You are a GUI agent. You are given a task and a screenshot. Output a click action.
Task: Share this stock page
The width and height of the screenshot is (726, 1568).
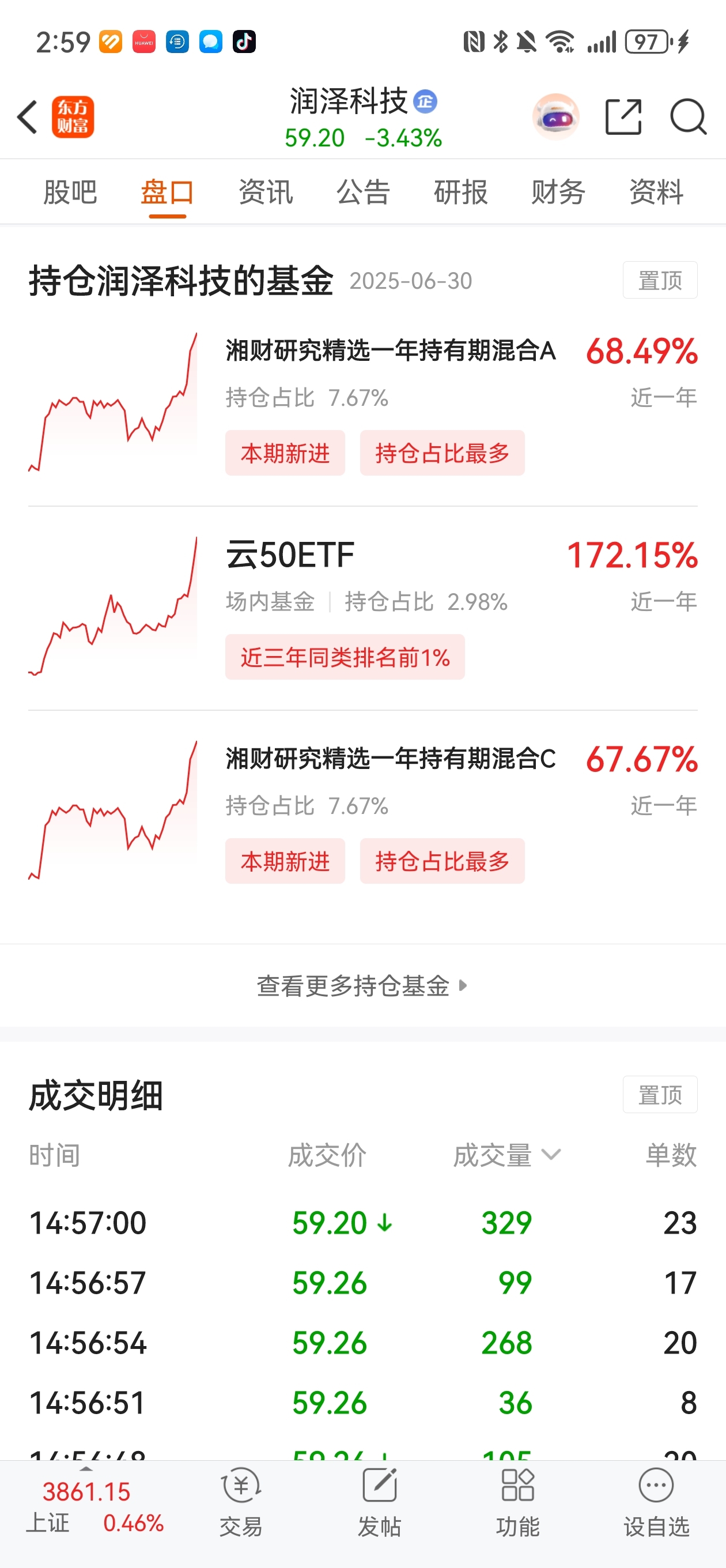(x=623, y=117)
